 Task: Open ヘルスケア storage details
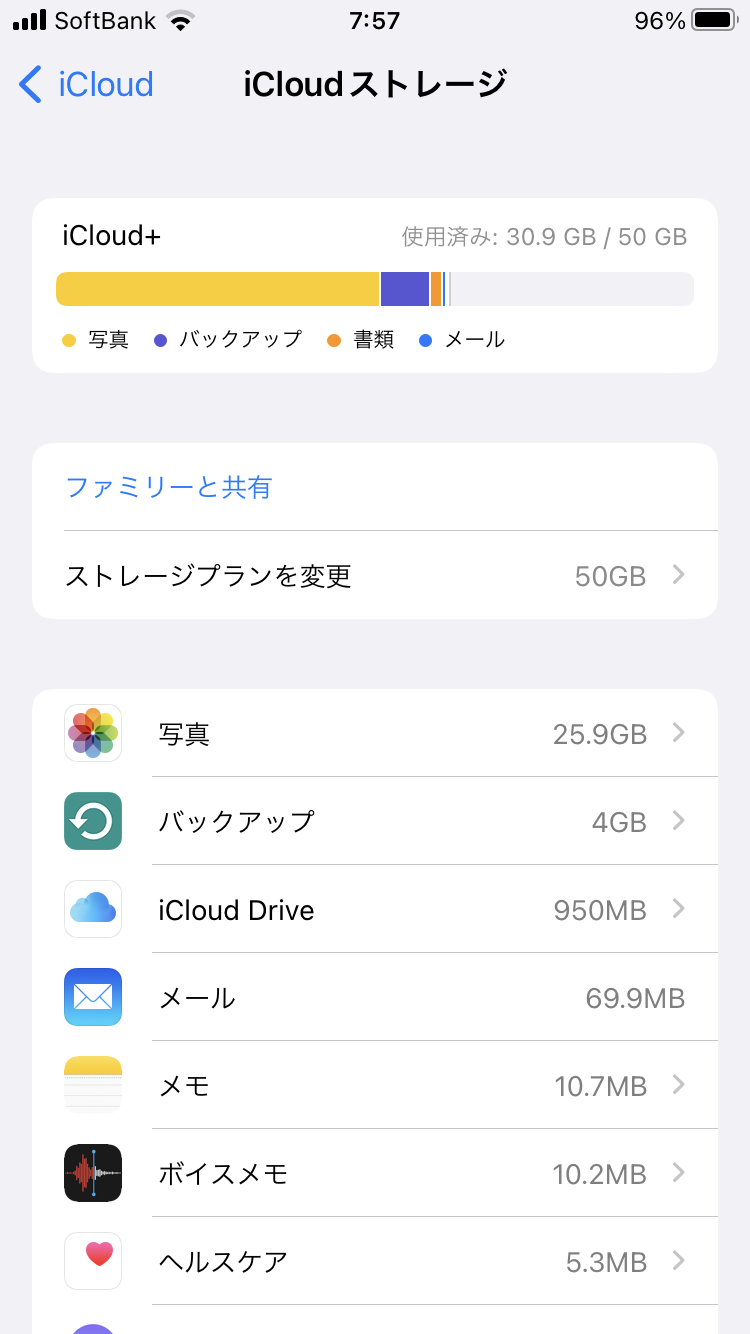tap(375, 1261)
